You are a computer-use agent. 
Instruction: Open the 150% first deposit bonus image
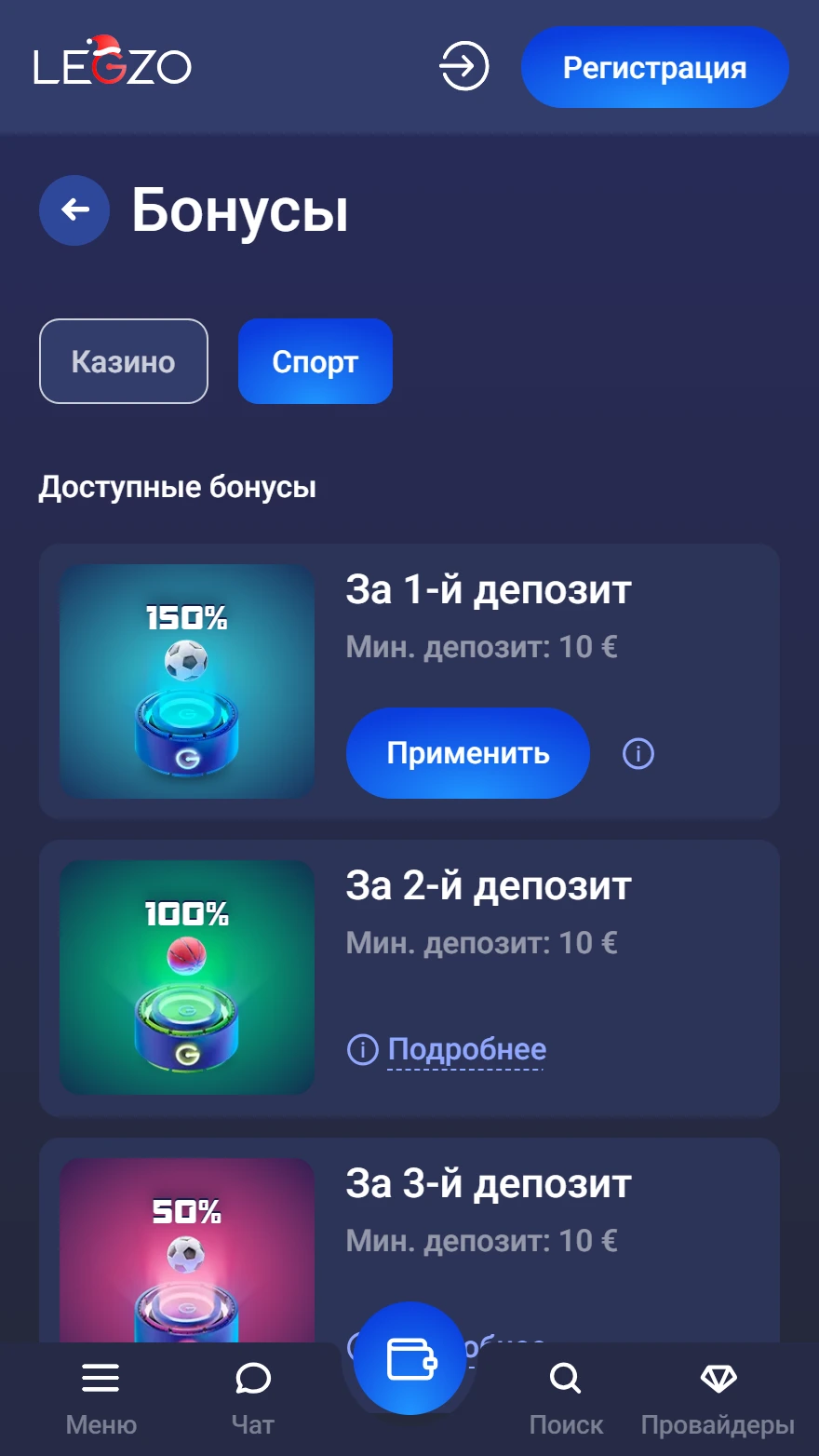coord(186,681)
